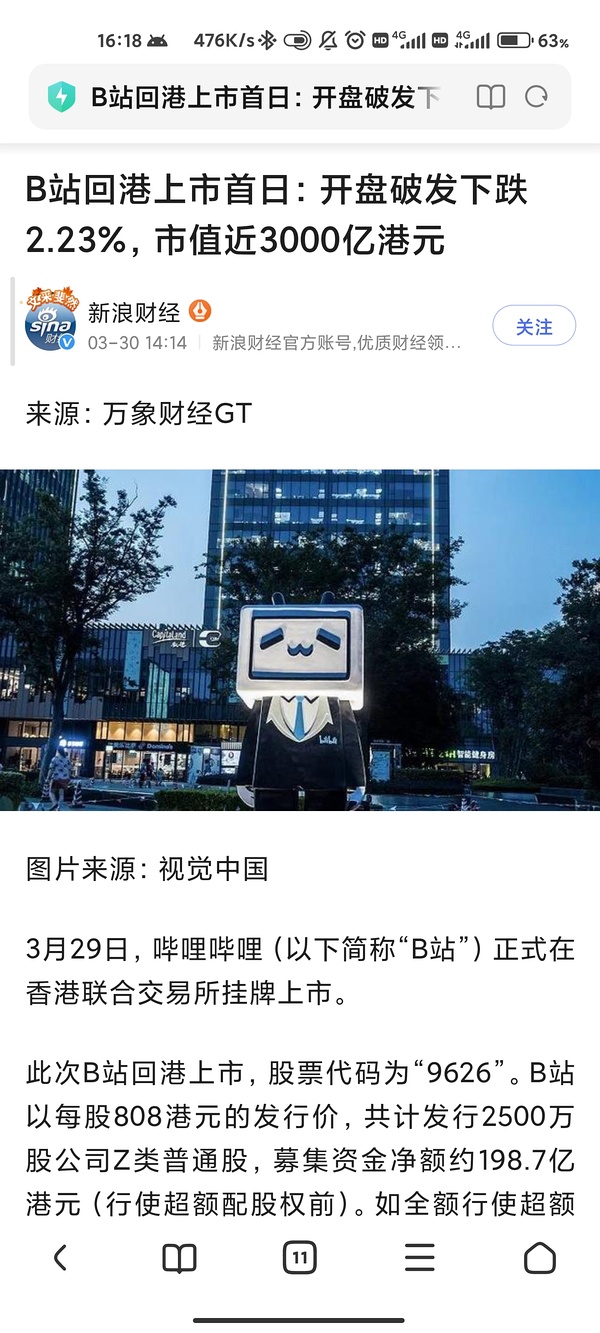The image size is (600, 1333).
Task: Enable reader mode with the book icon
Action: [x=490, y=97]
